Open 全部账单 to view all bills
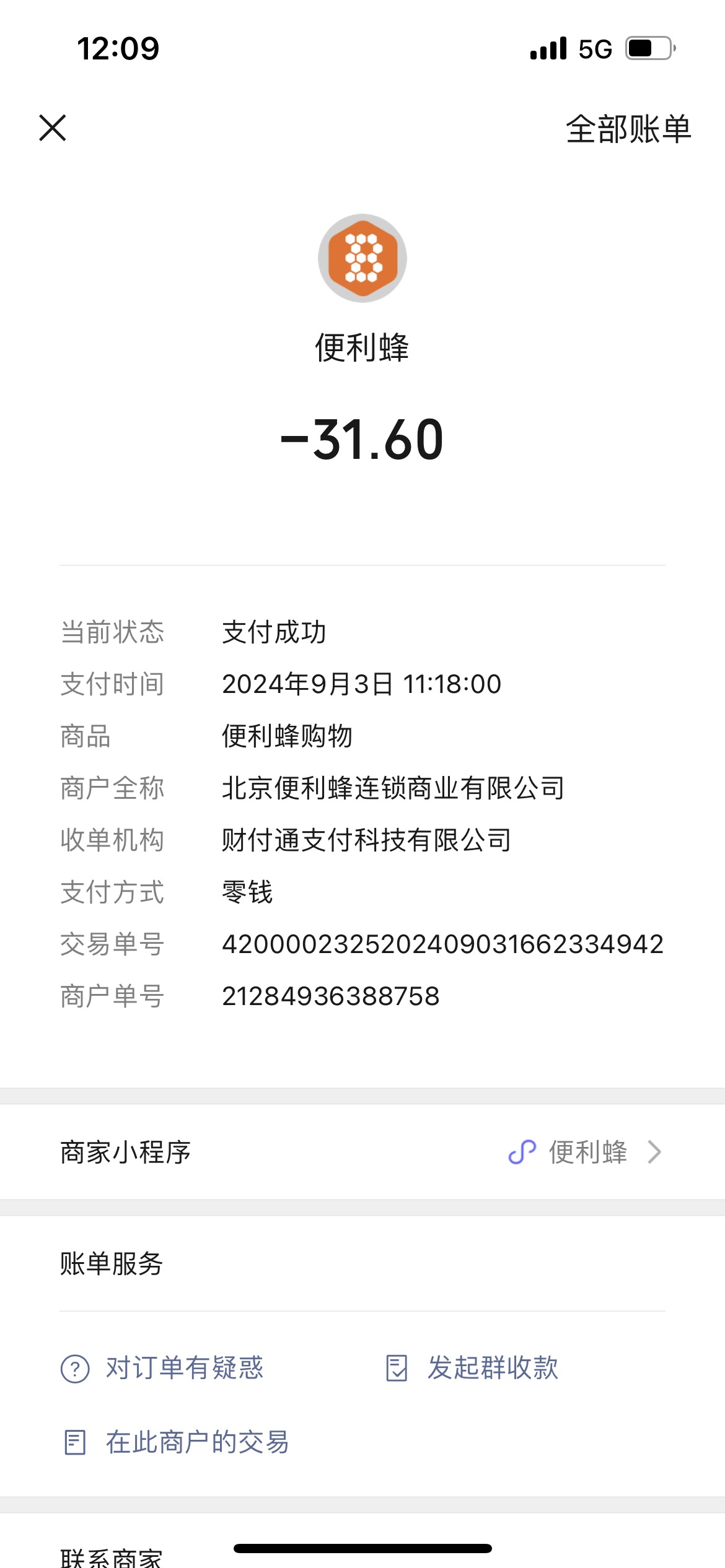 (628, 129)
